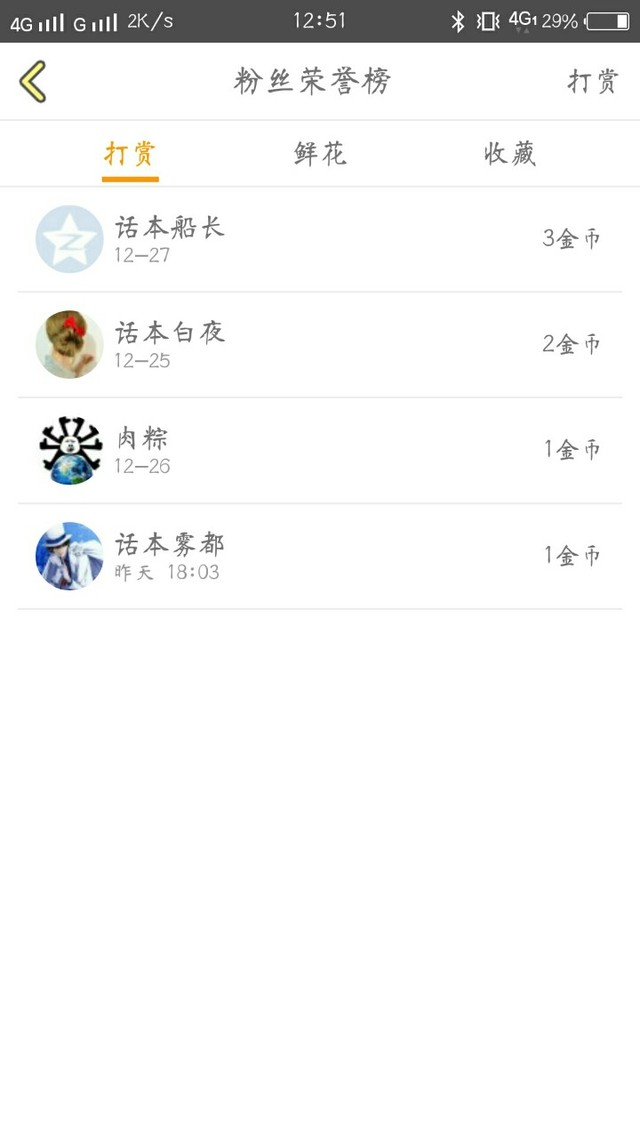Switch to the 鲜花 tab
The image size is (640, 1138).
pyautogui.click(x=320, y=154)
